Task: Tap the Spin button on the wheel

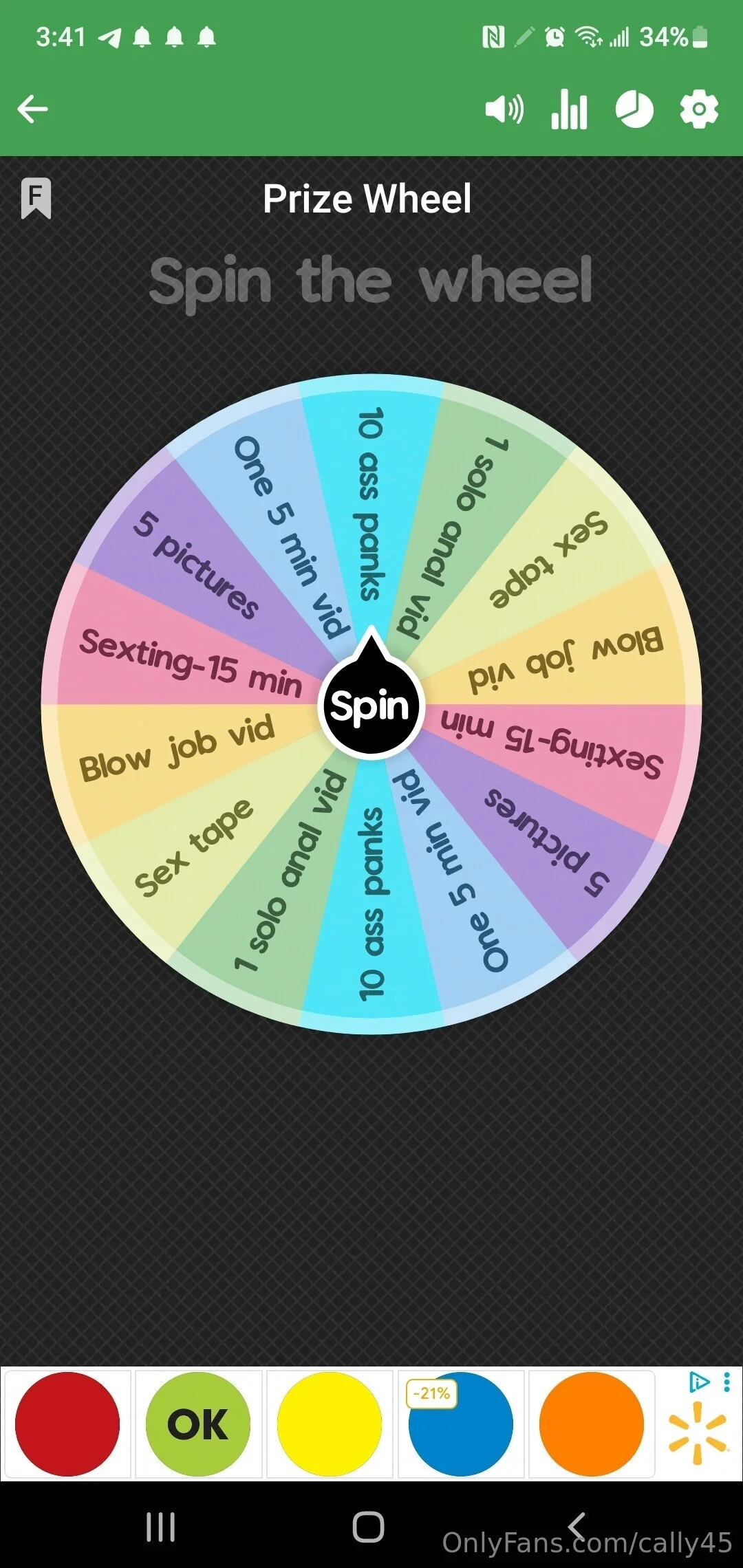Action: click(x=371, y=706)
